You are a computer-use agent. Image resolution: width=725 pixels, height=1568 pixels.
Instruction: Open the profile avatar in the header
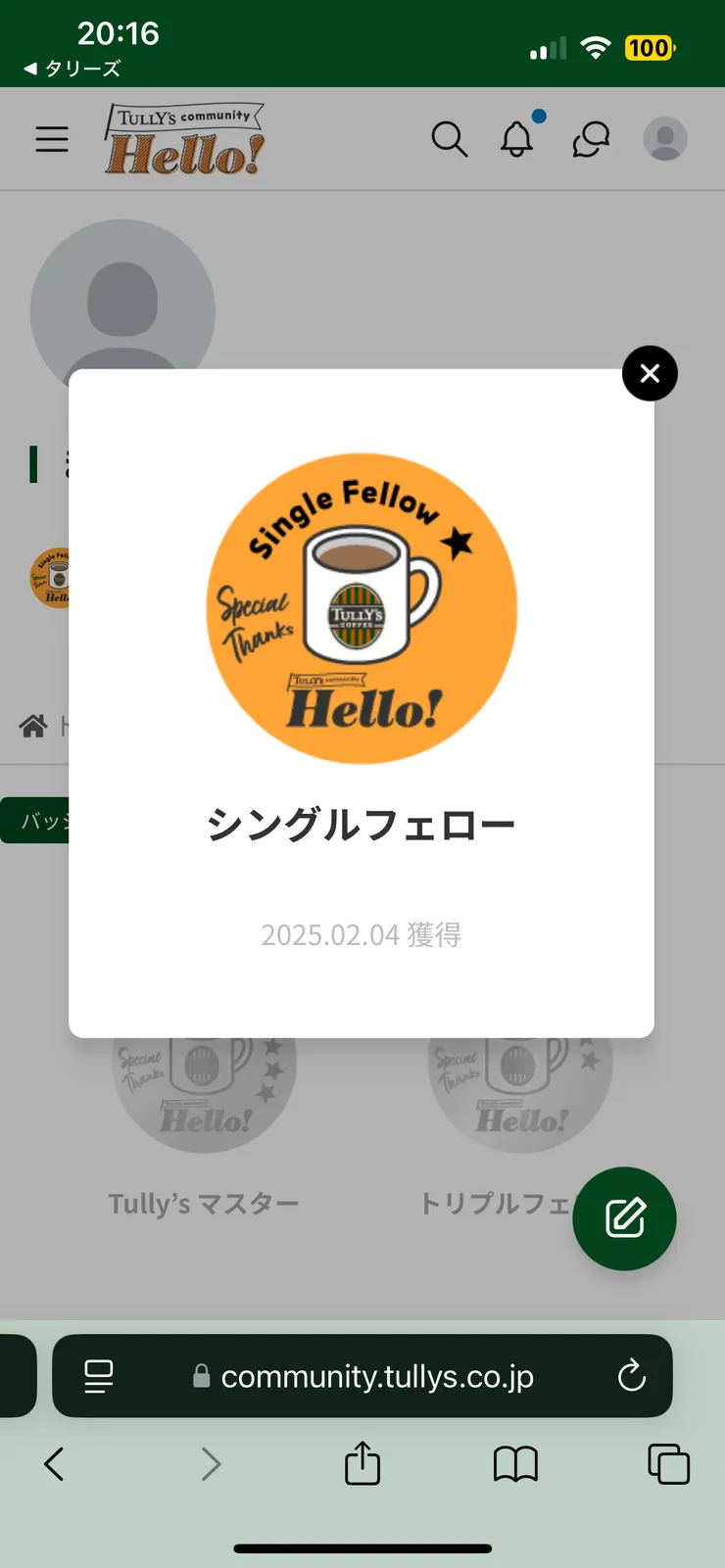[664, 138]
